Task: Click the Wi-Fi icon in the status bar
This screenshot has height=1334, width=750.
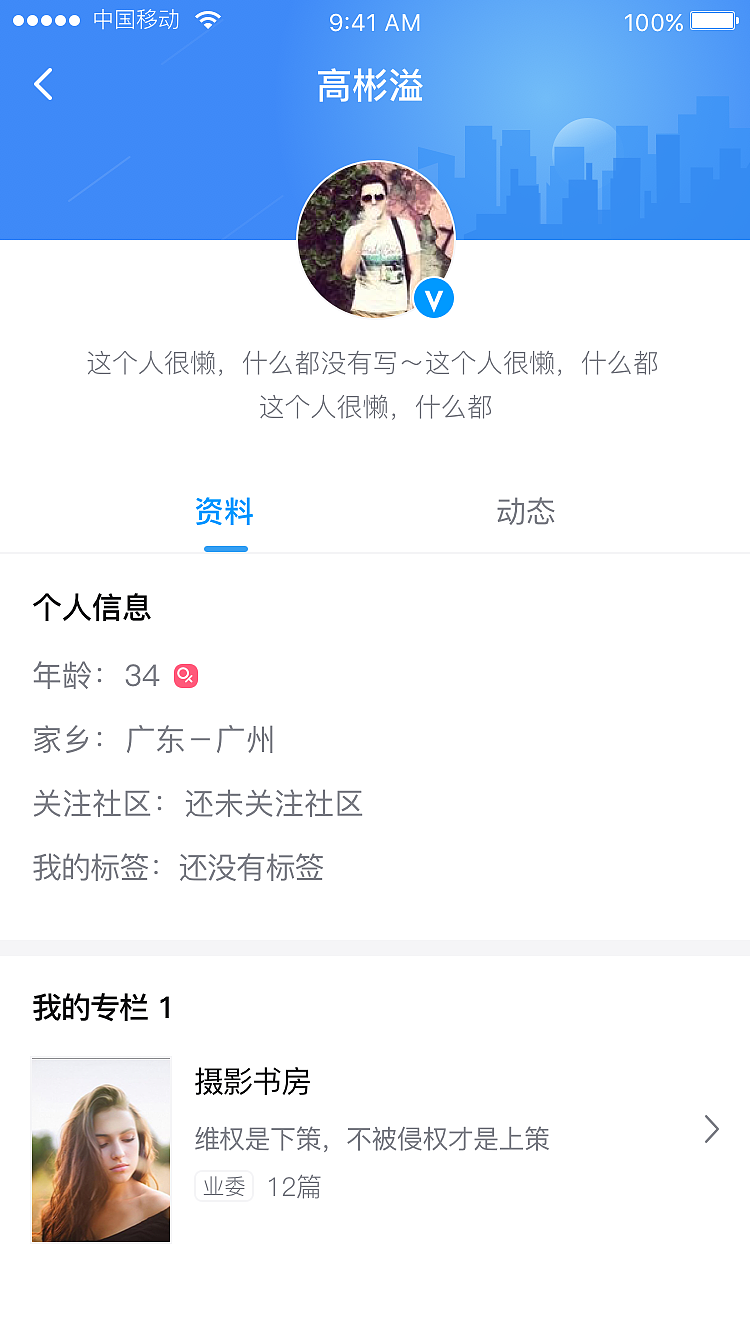Action: pyautogui.click(x=208, y=19)
